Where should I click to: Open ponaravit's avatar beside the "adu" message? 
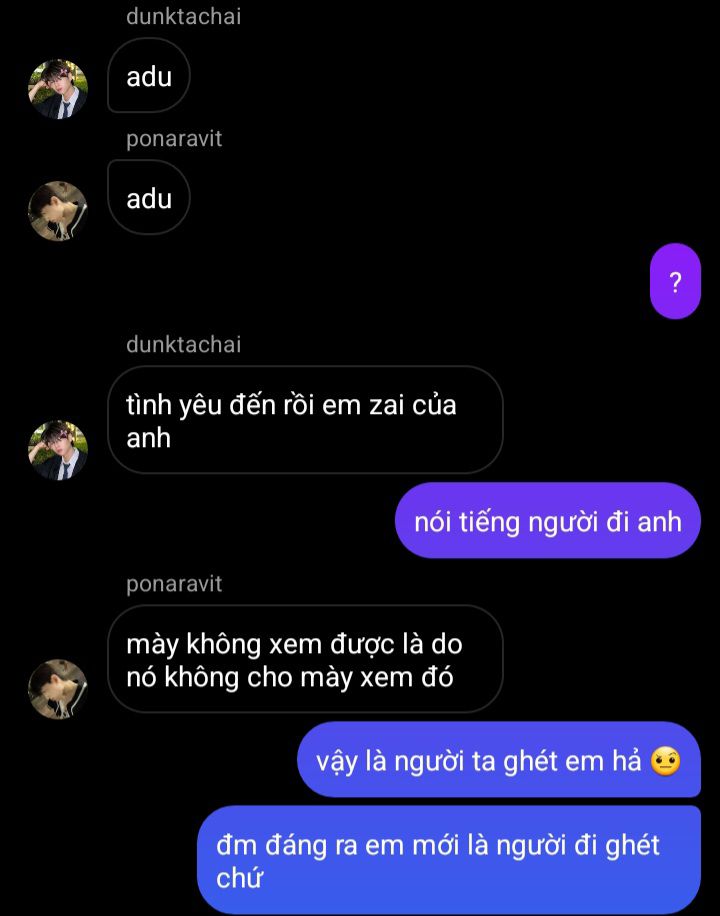(x=58, y=211)
